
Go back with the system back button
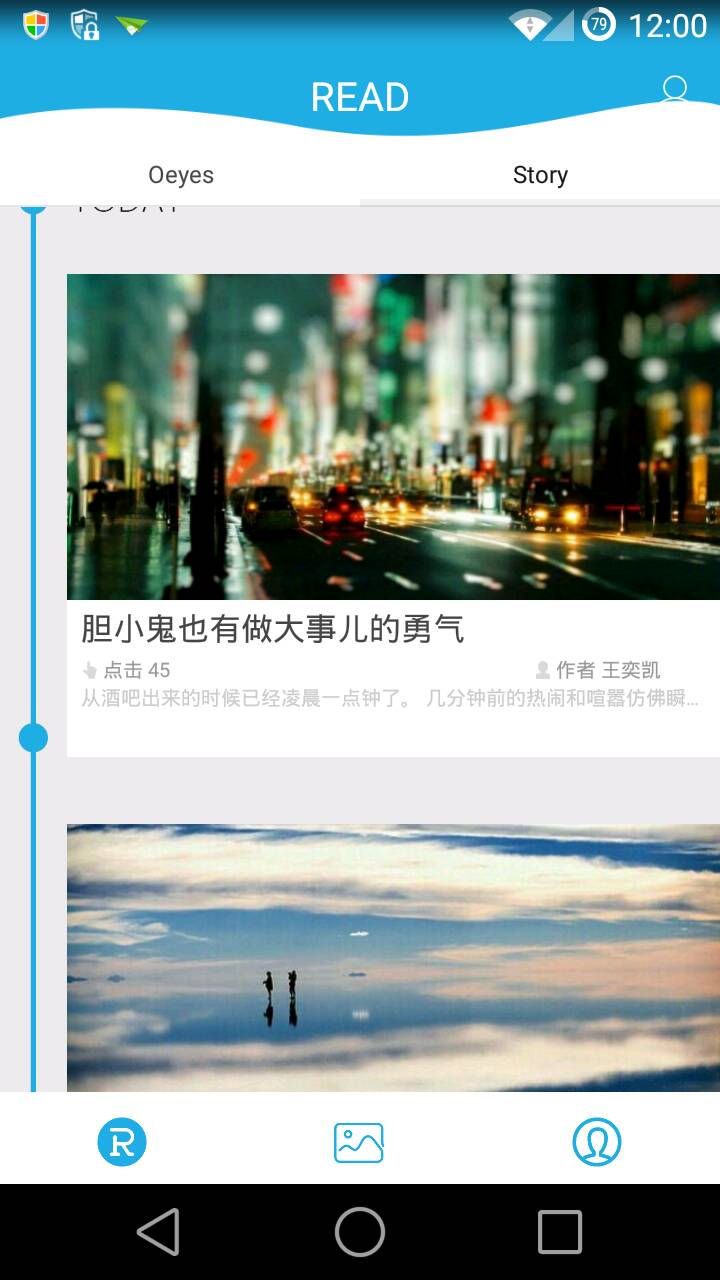point(158,1231)
